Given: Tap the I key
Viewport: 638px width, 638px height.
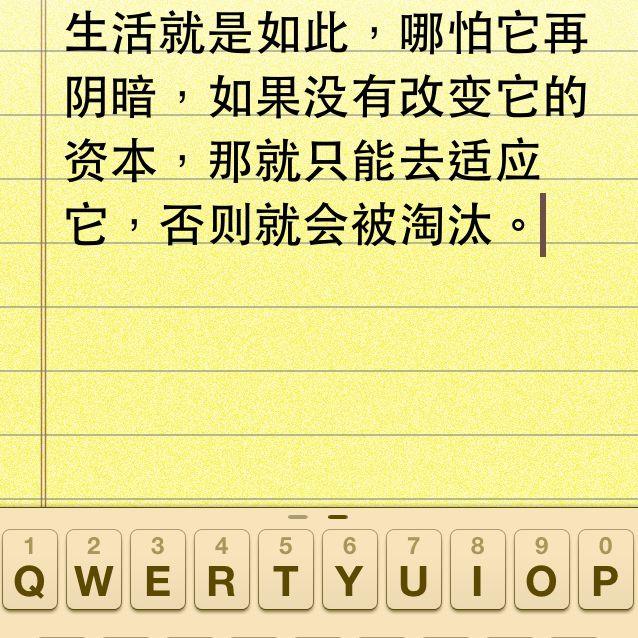Looking at the screenshot, I should 478,571.
